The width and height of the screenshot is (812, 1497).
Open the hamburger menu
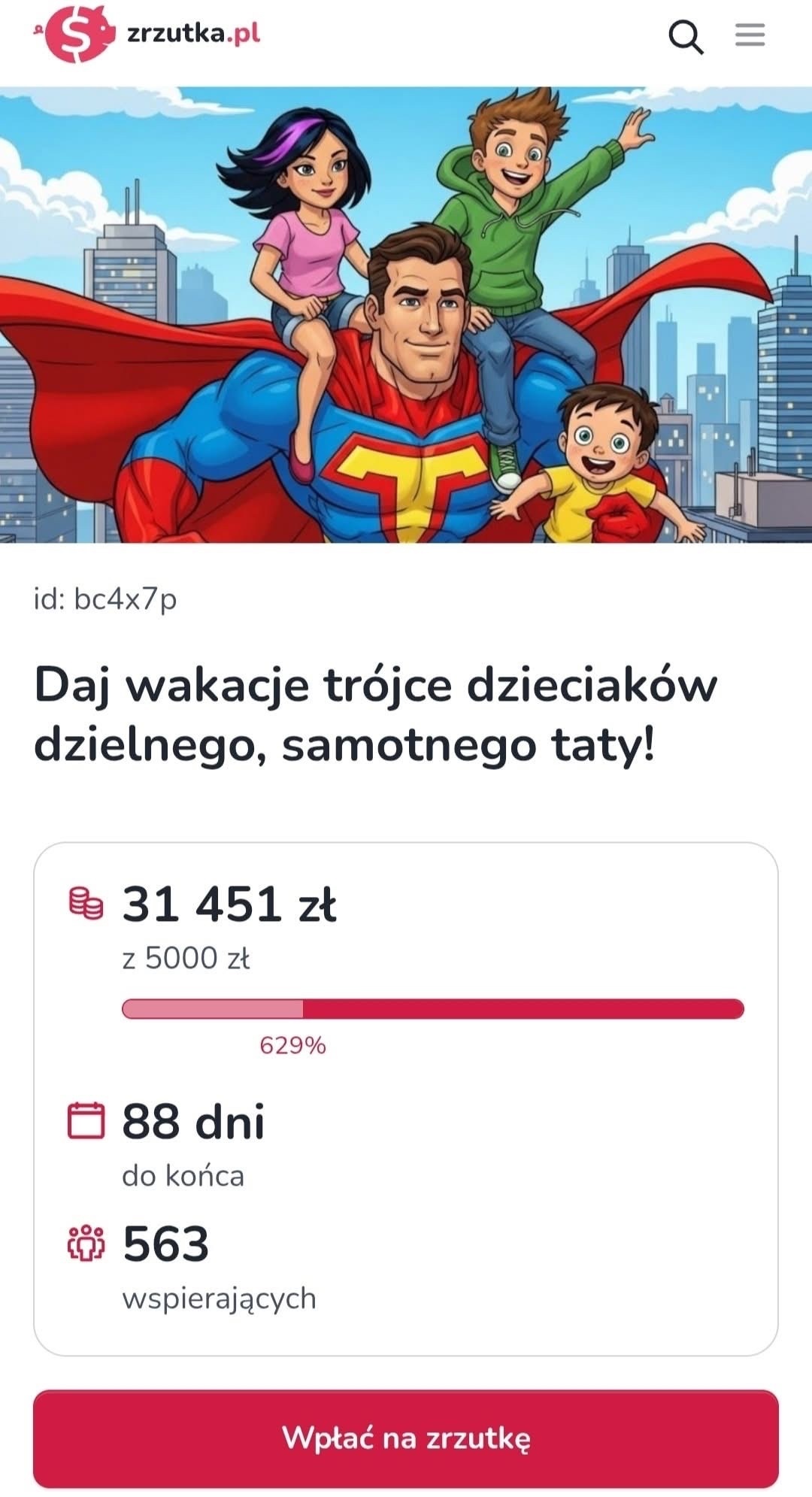[x=750, y=35]
